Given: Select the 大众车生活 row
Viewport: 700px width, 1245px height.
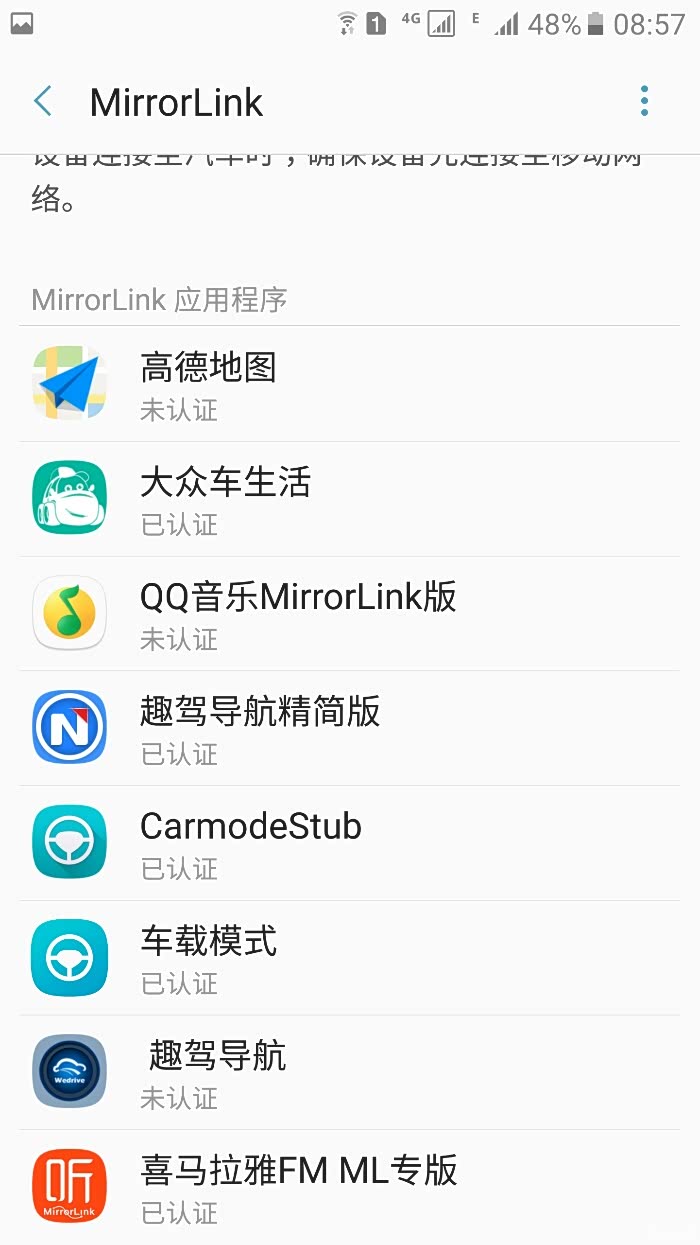Looking at the screenshot, I should point(349,499).
